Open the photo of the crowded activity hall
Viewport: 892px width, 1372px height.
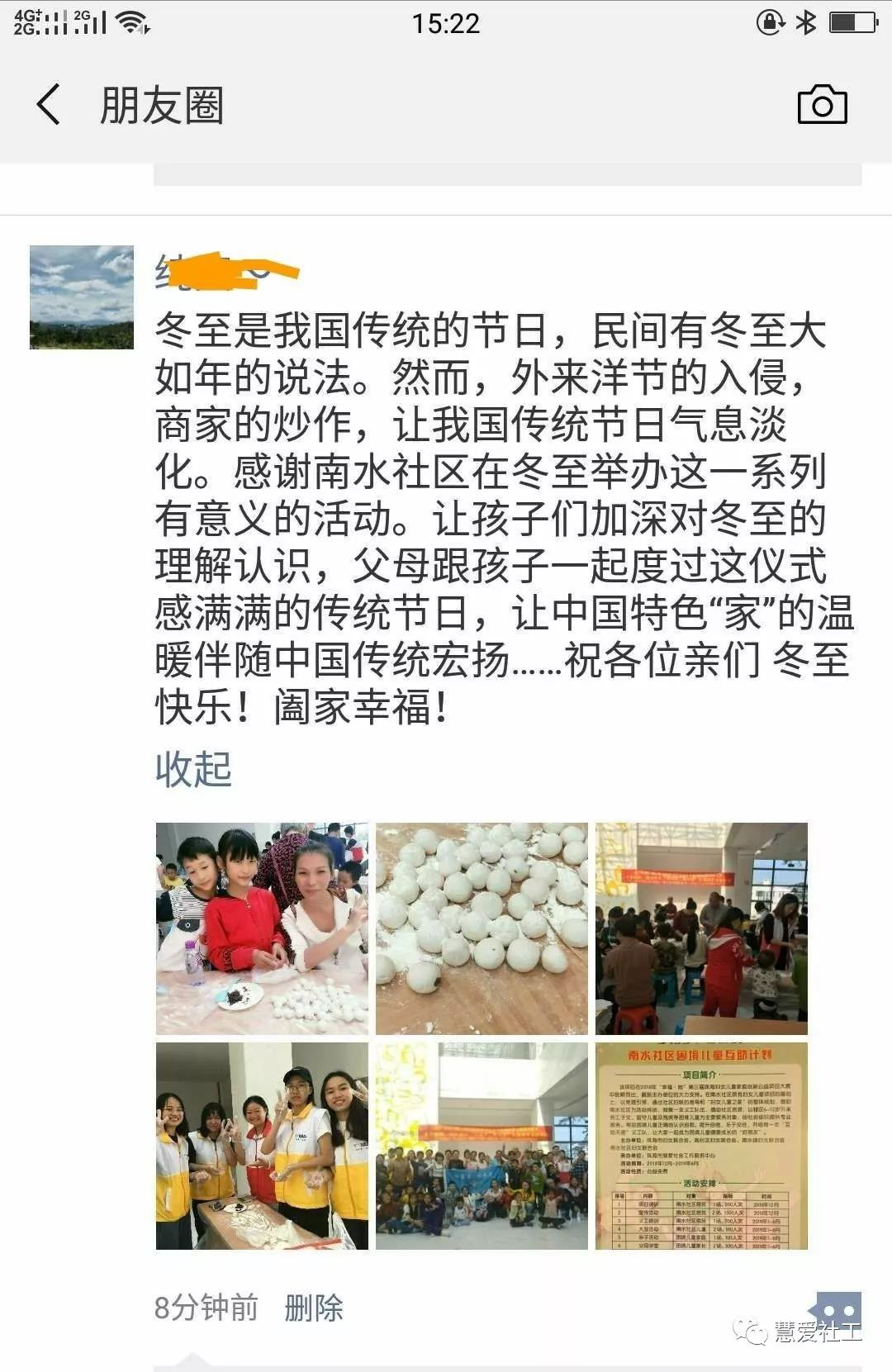click(701, 928)
